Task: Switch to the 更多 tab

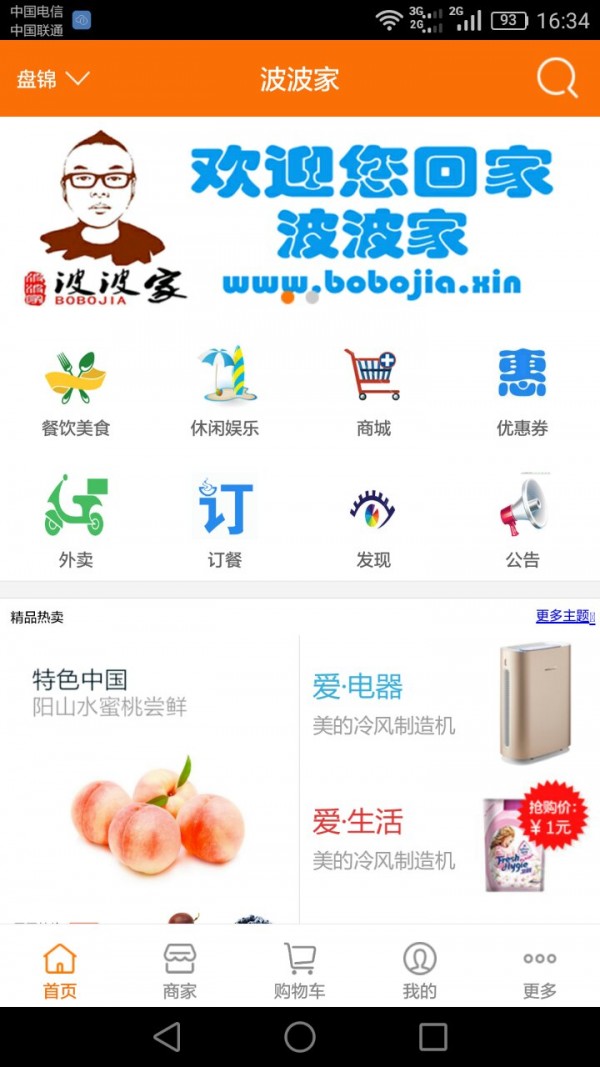Action: tap(540, 971)
